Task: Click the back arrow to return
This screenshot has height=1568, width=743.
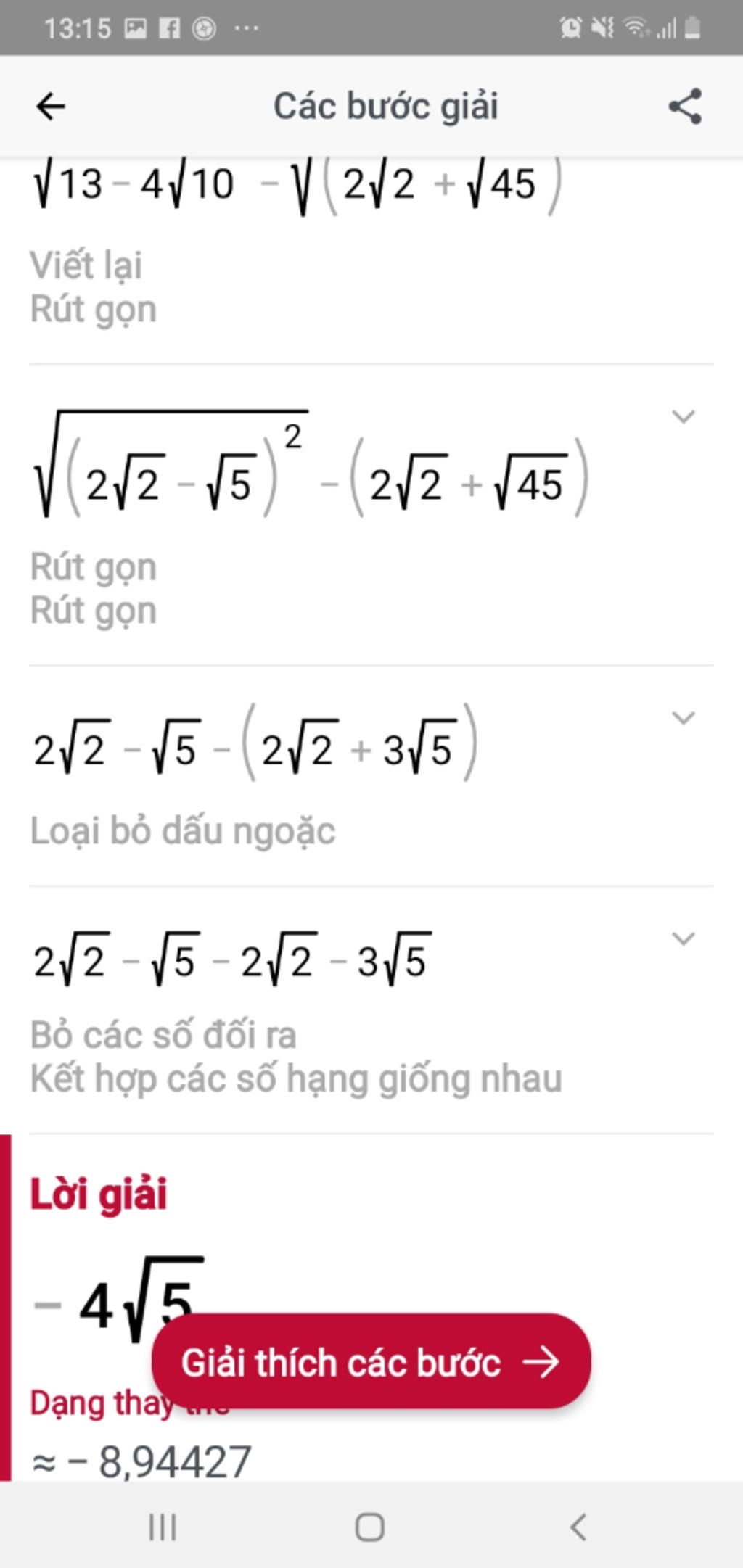Action: pos(52,105)
